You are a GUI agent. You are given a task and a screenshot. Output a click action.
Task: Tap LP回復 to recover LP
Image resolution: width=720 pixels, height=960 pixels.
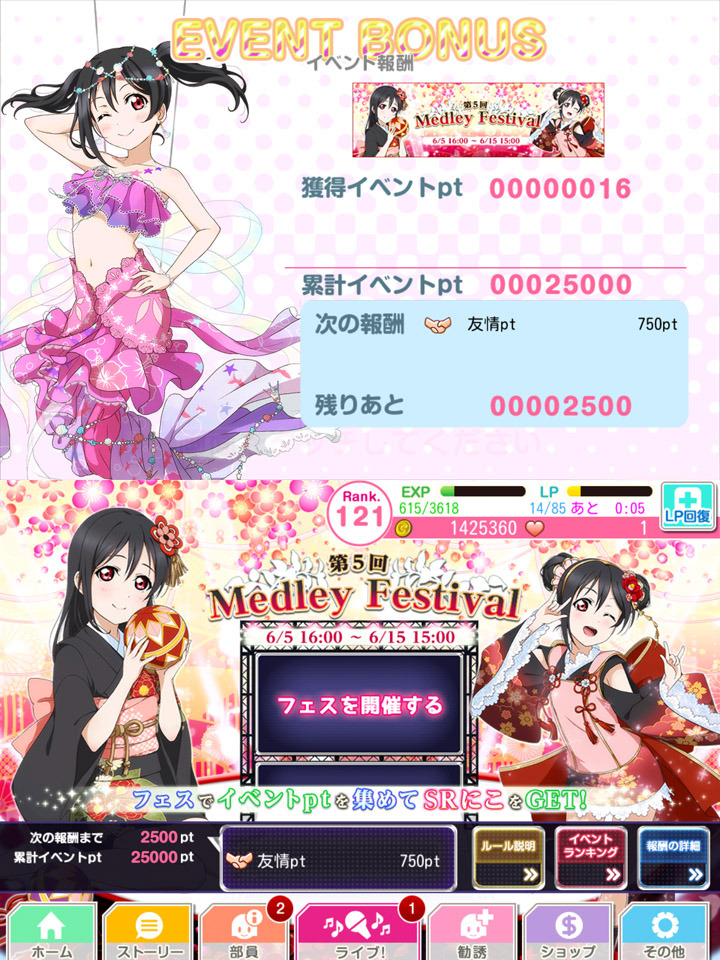click(687, 505)
